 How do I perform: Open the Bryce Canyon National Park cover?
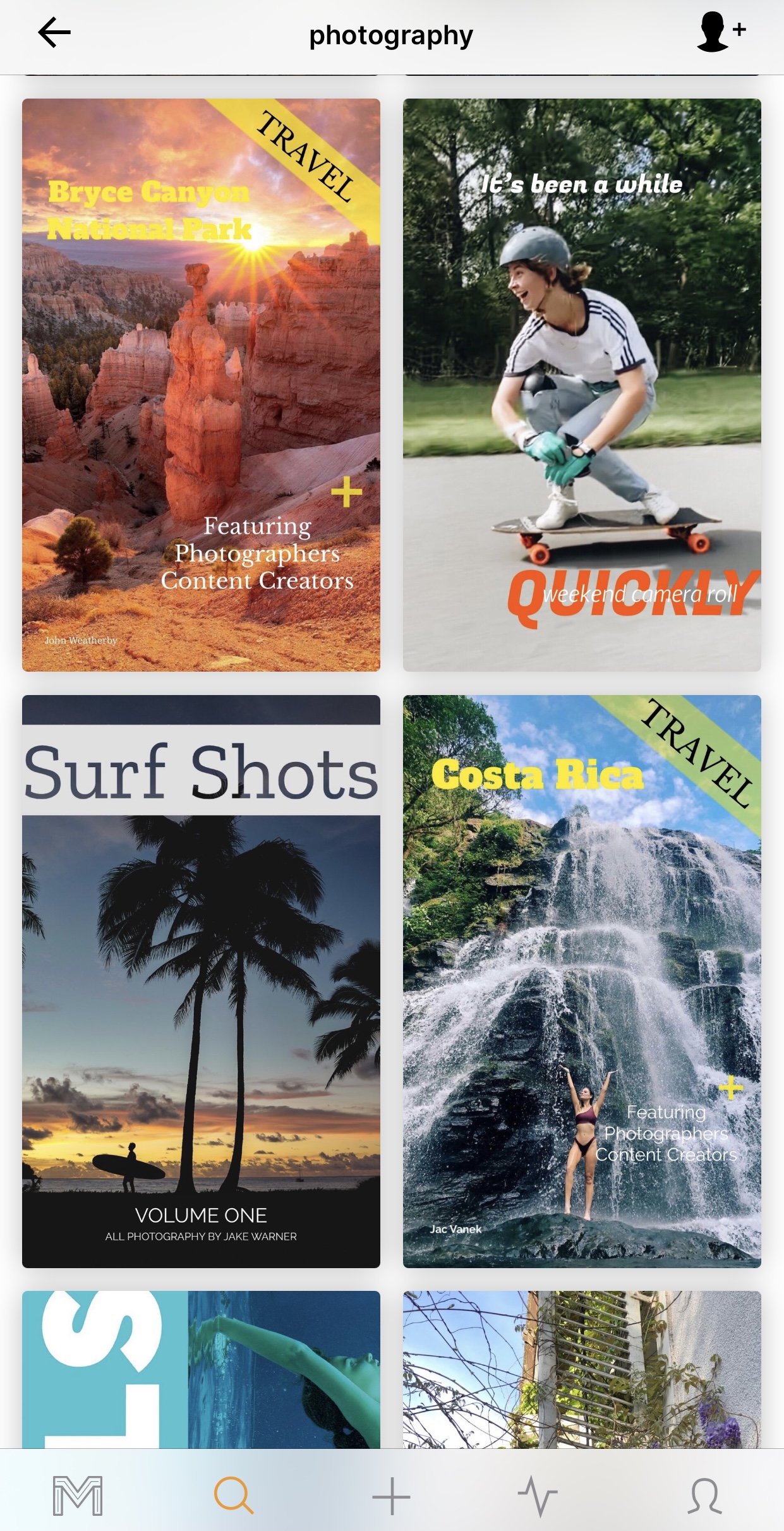(x=201, y=384)
